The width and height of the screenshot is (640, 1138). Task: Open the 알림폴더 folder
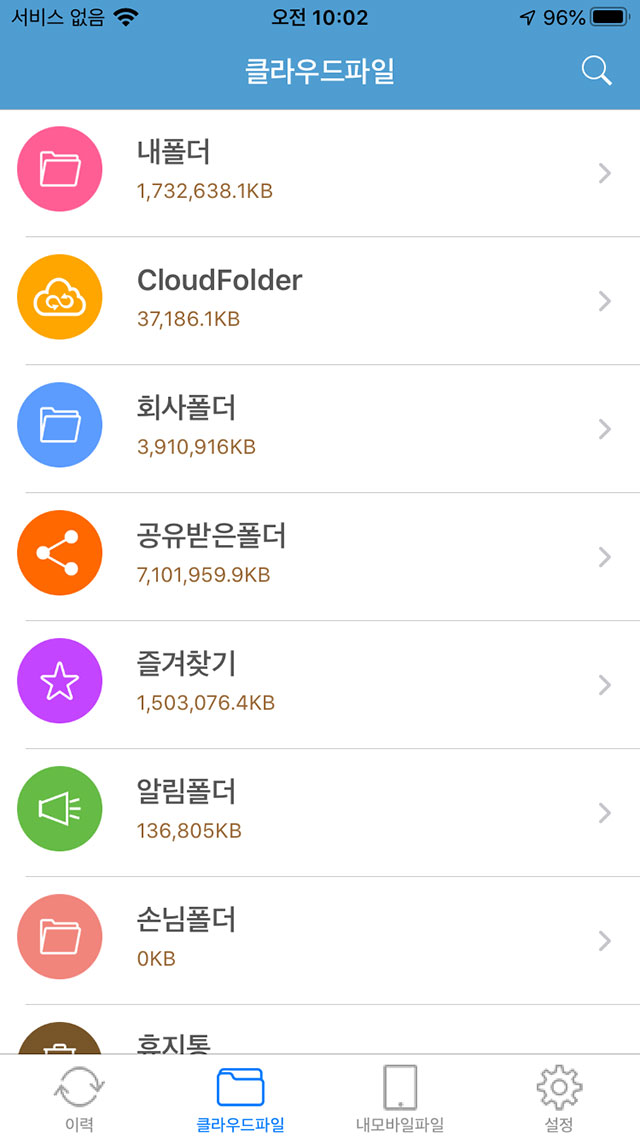(320, 812)
